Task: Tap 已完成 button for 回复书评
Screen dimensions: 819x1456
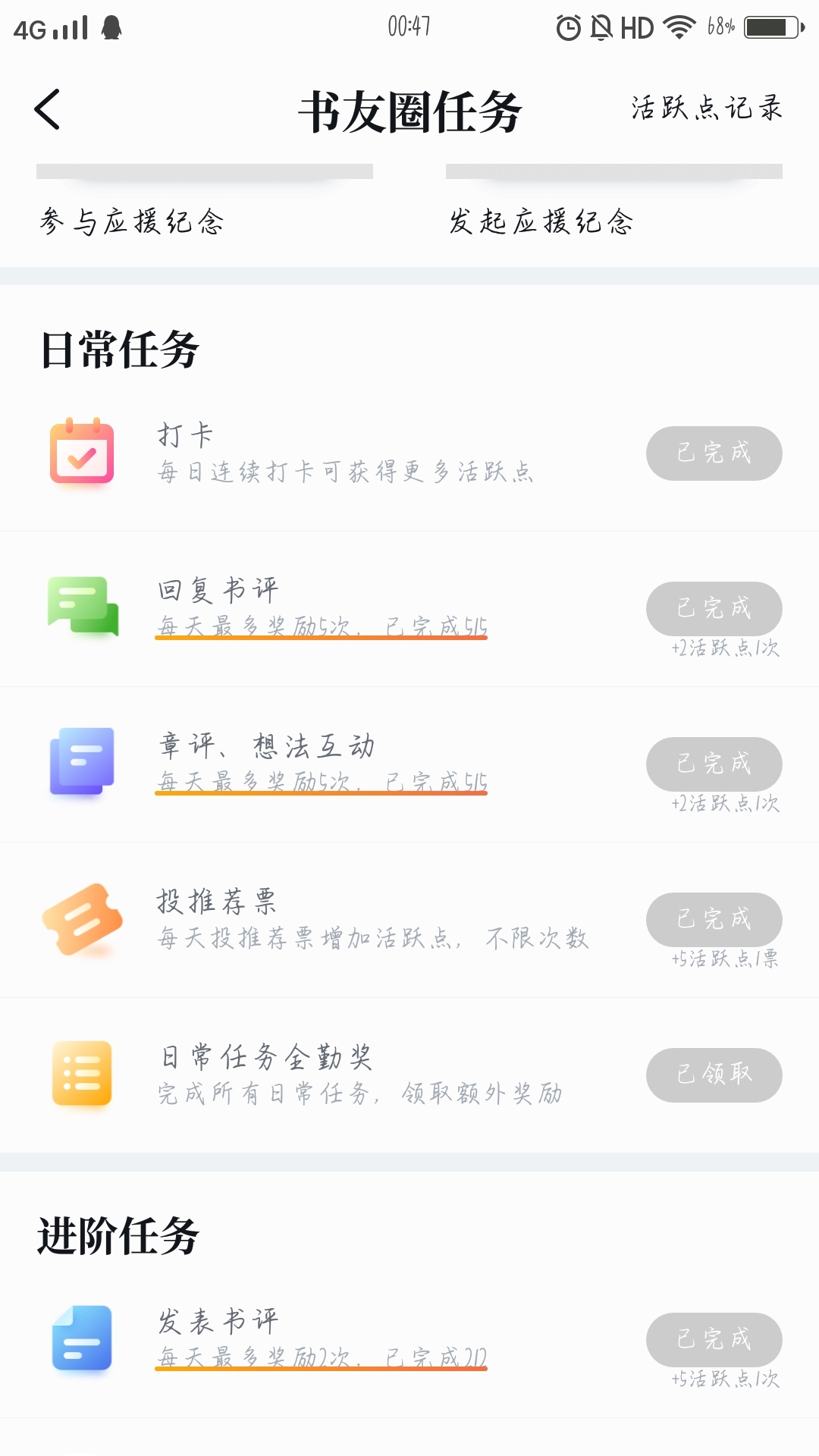Action: click(x=714, y=608)
